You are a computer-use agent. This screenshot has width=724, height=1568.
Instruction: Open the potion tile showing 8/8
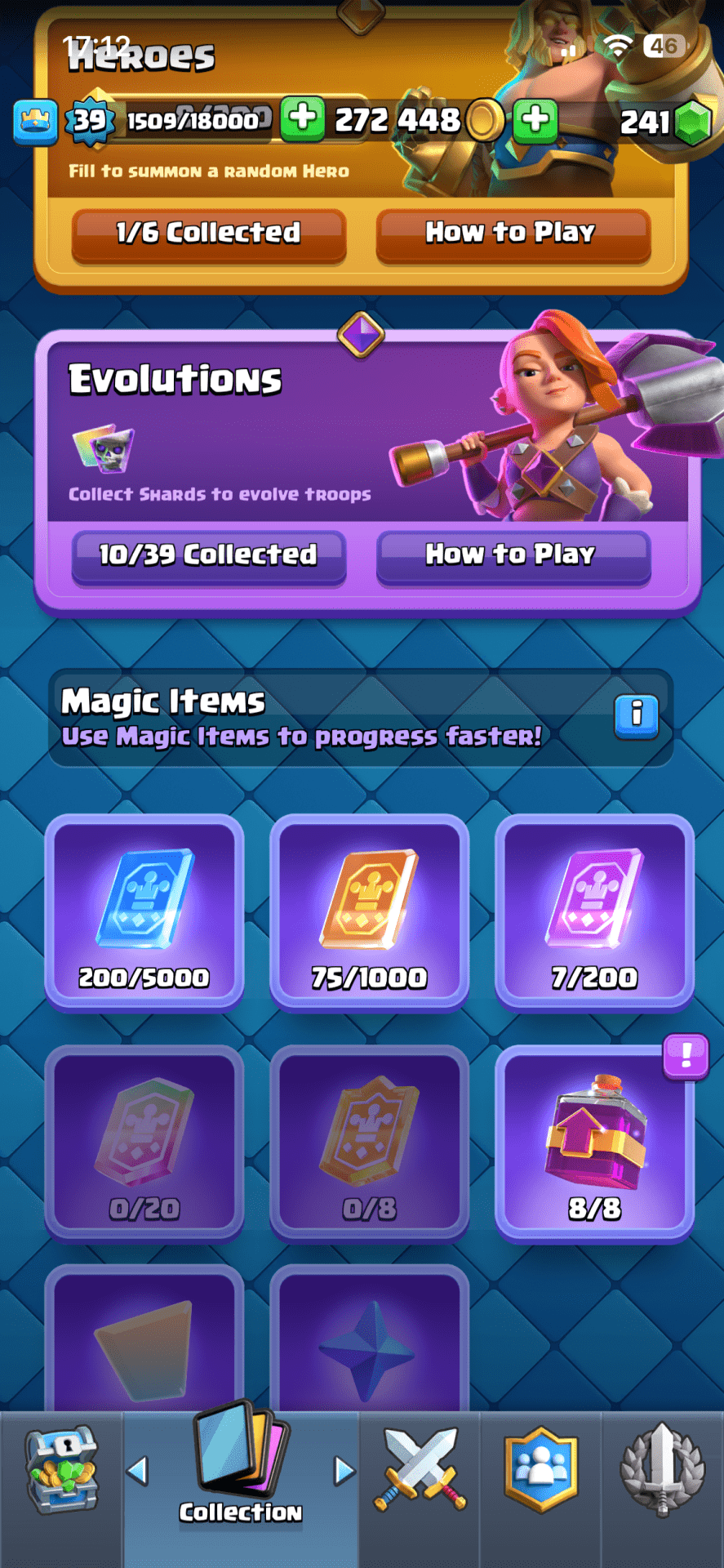[x=594, y=1143]
